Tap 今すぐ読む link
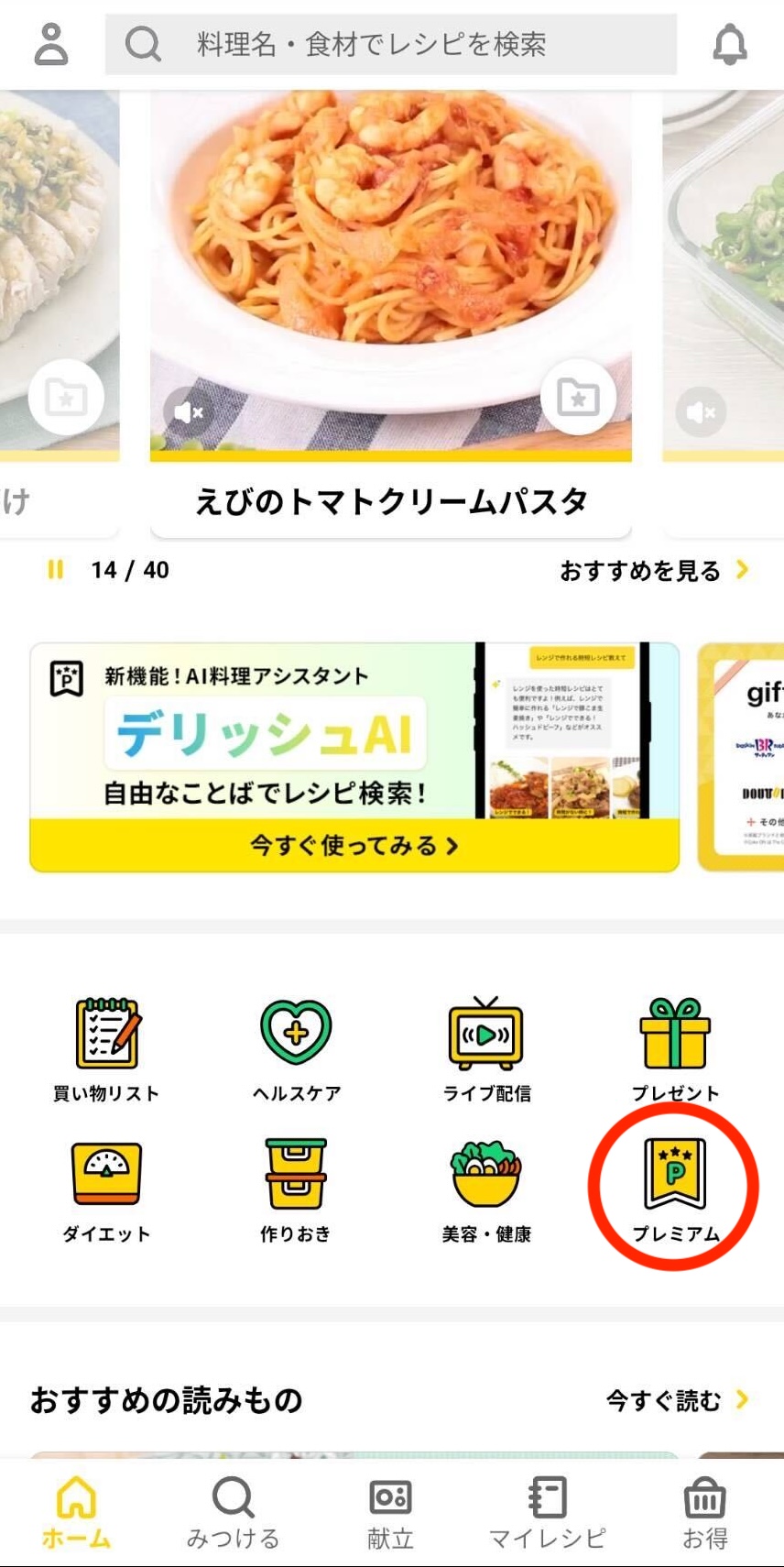 point(676,1400)
